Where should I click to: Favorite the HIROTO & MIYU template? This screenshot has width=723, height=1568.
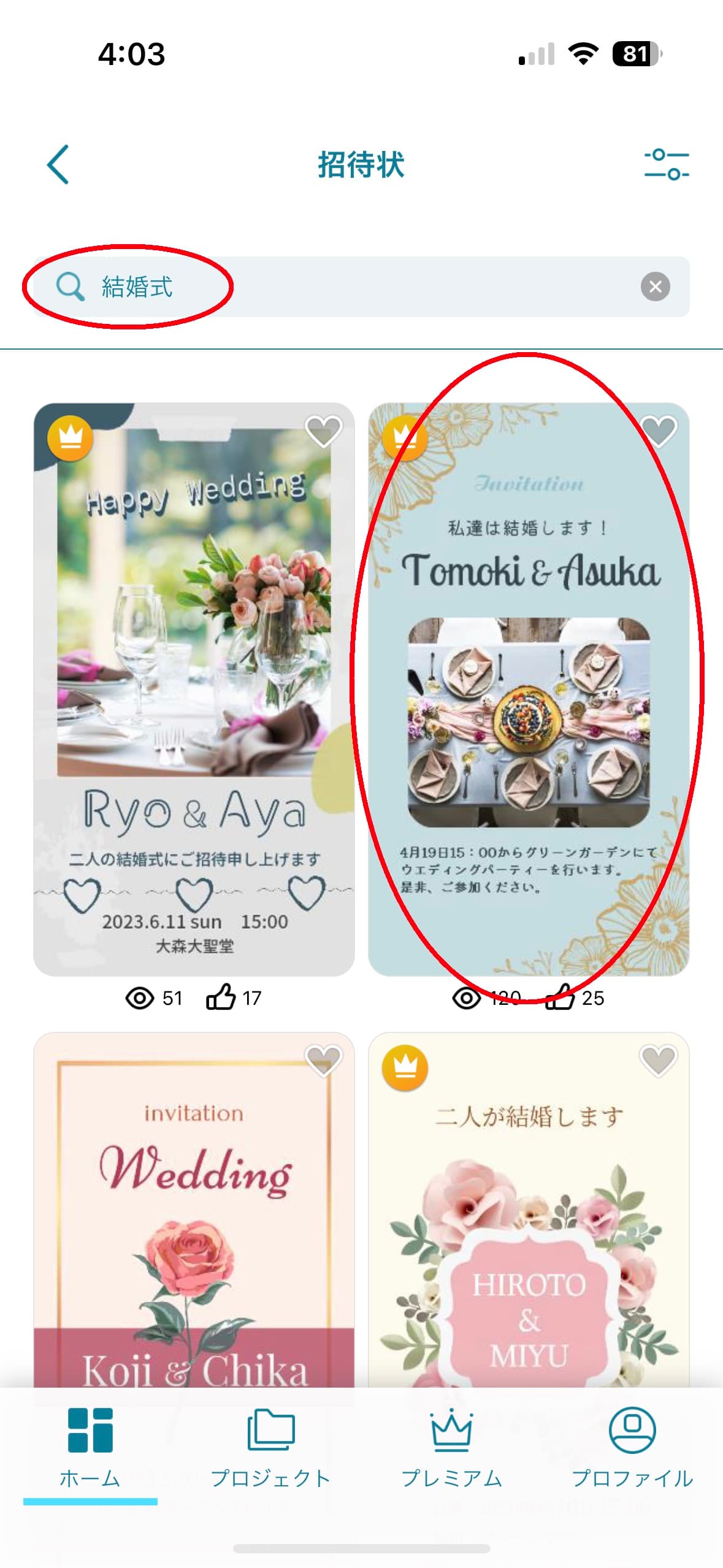(658, 1061)
